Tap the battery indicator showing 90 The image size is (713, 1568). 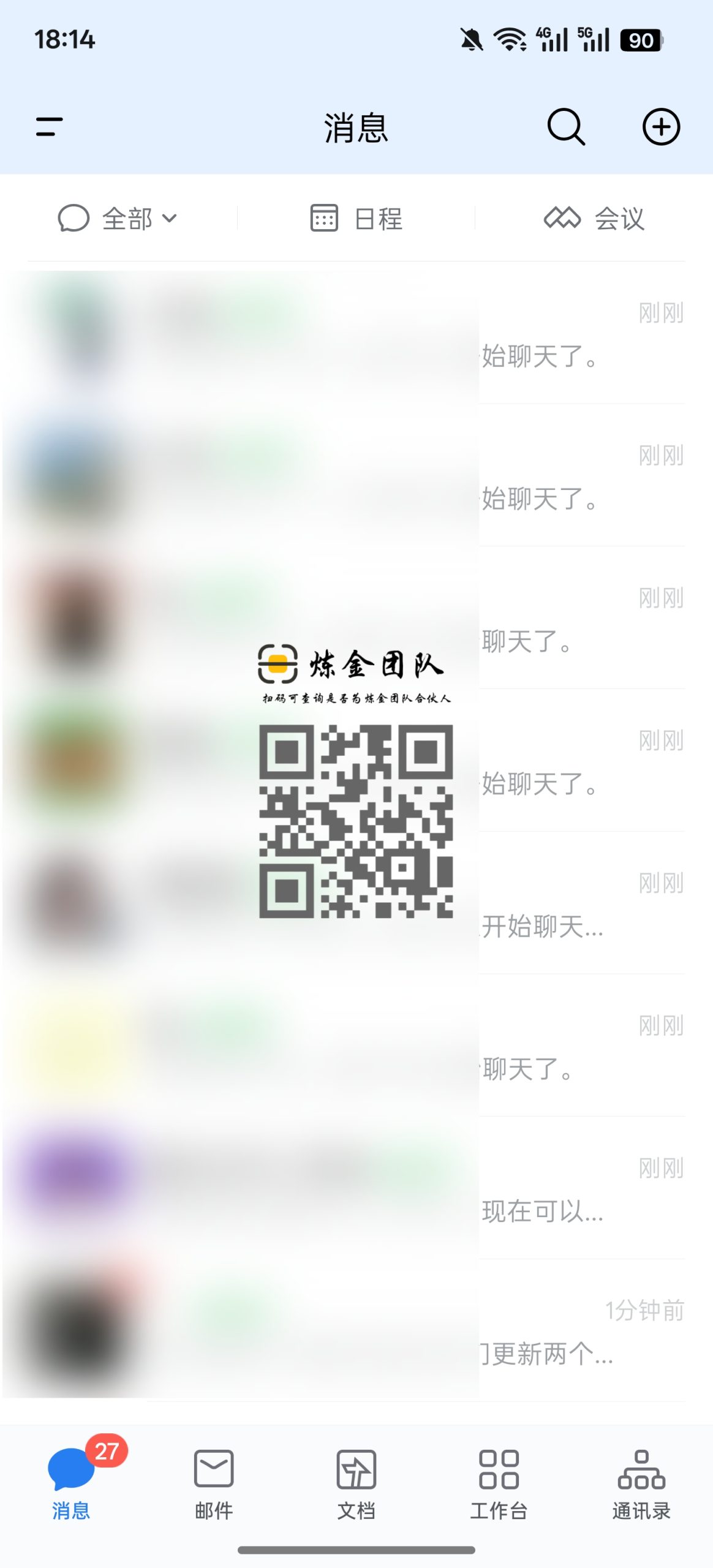[x=639, y=40]
